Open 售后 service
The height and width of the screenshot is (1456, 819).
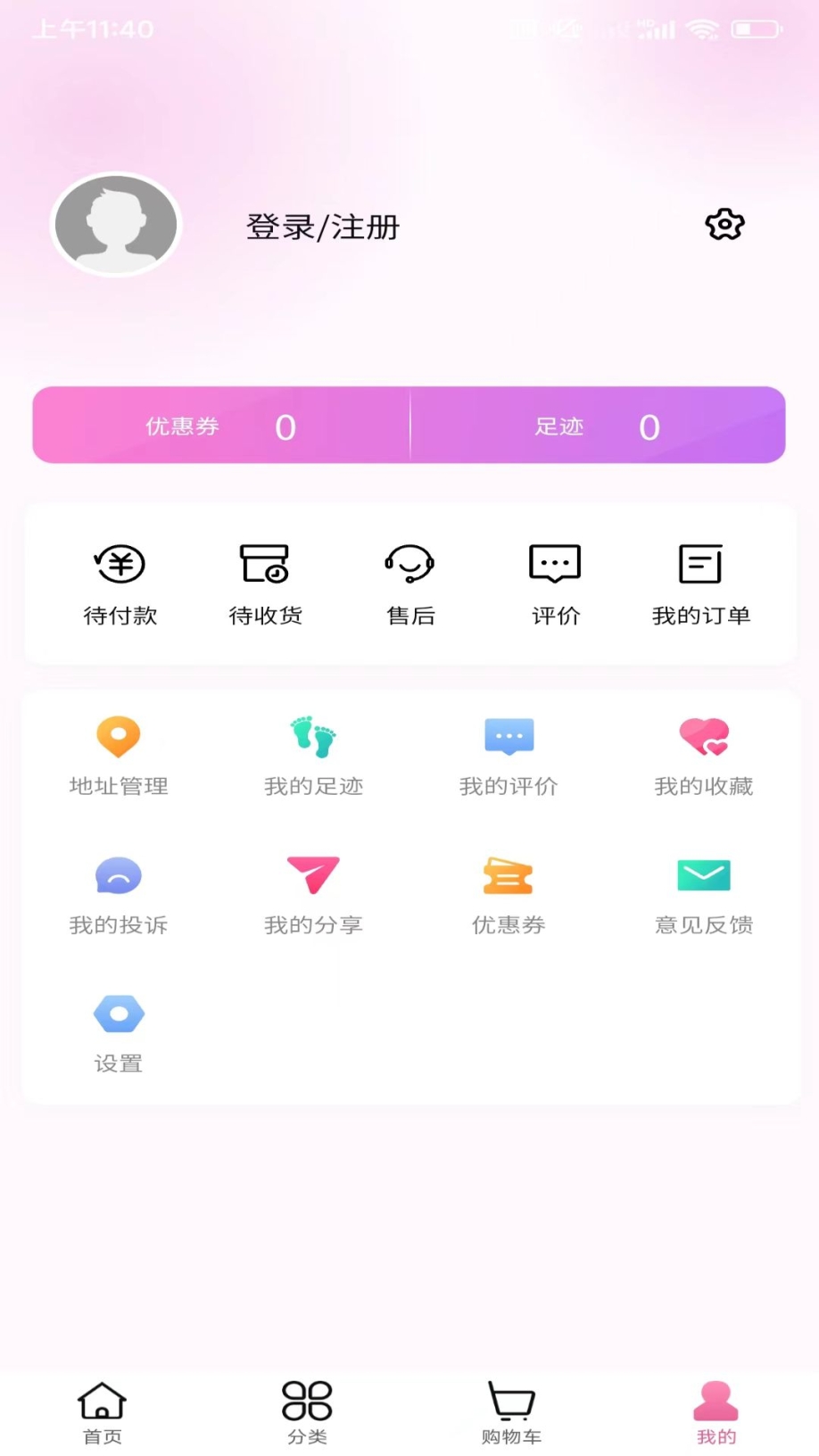(x=409, y=581)
